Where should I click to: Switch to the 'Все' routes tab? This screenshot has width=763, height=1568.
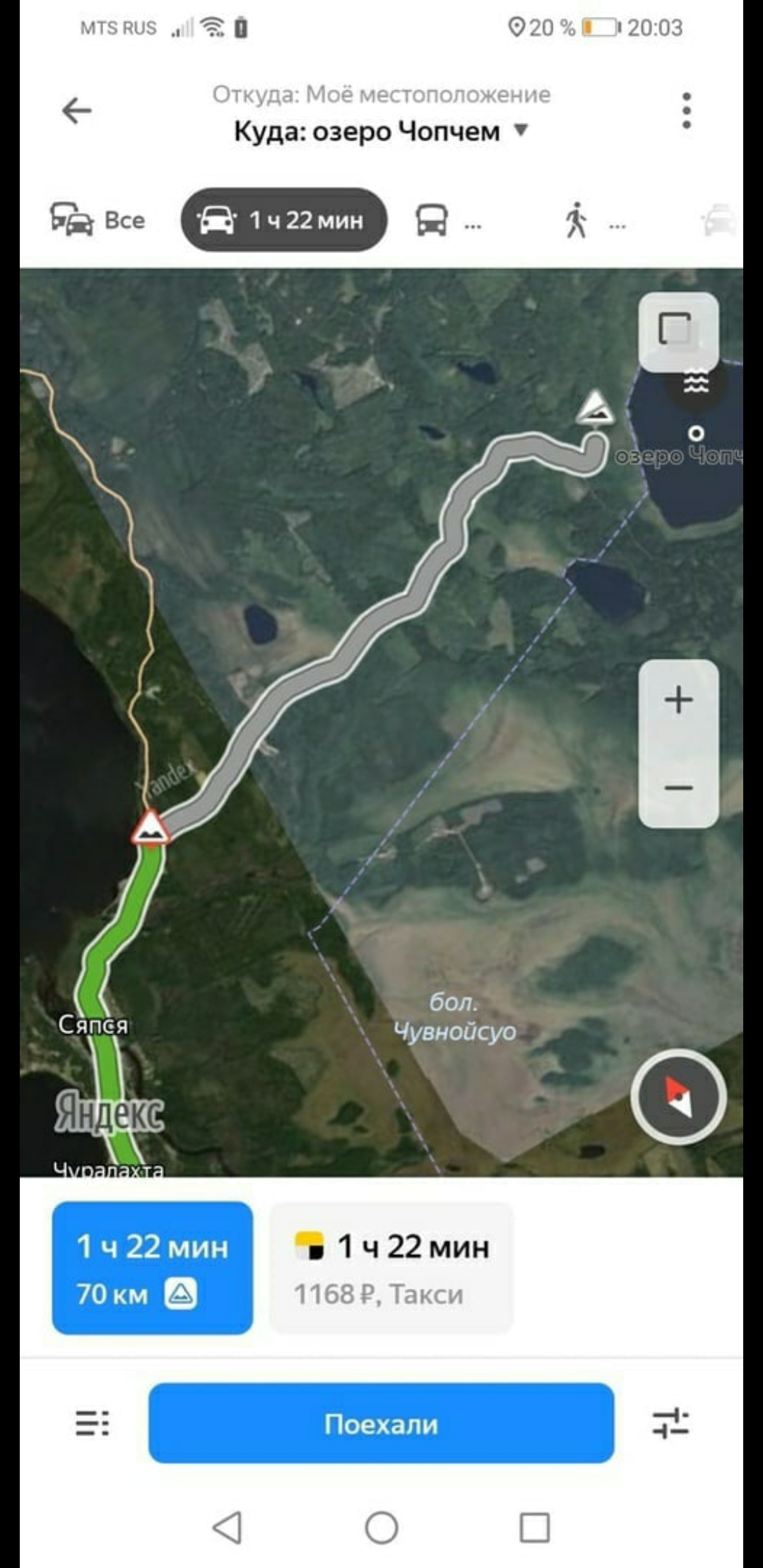click(x=97, y=220)
